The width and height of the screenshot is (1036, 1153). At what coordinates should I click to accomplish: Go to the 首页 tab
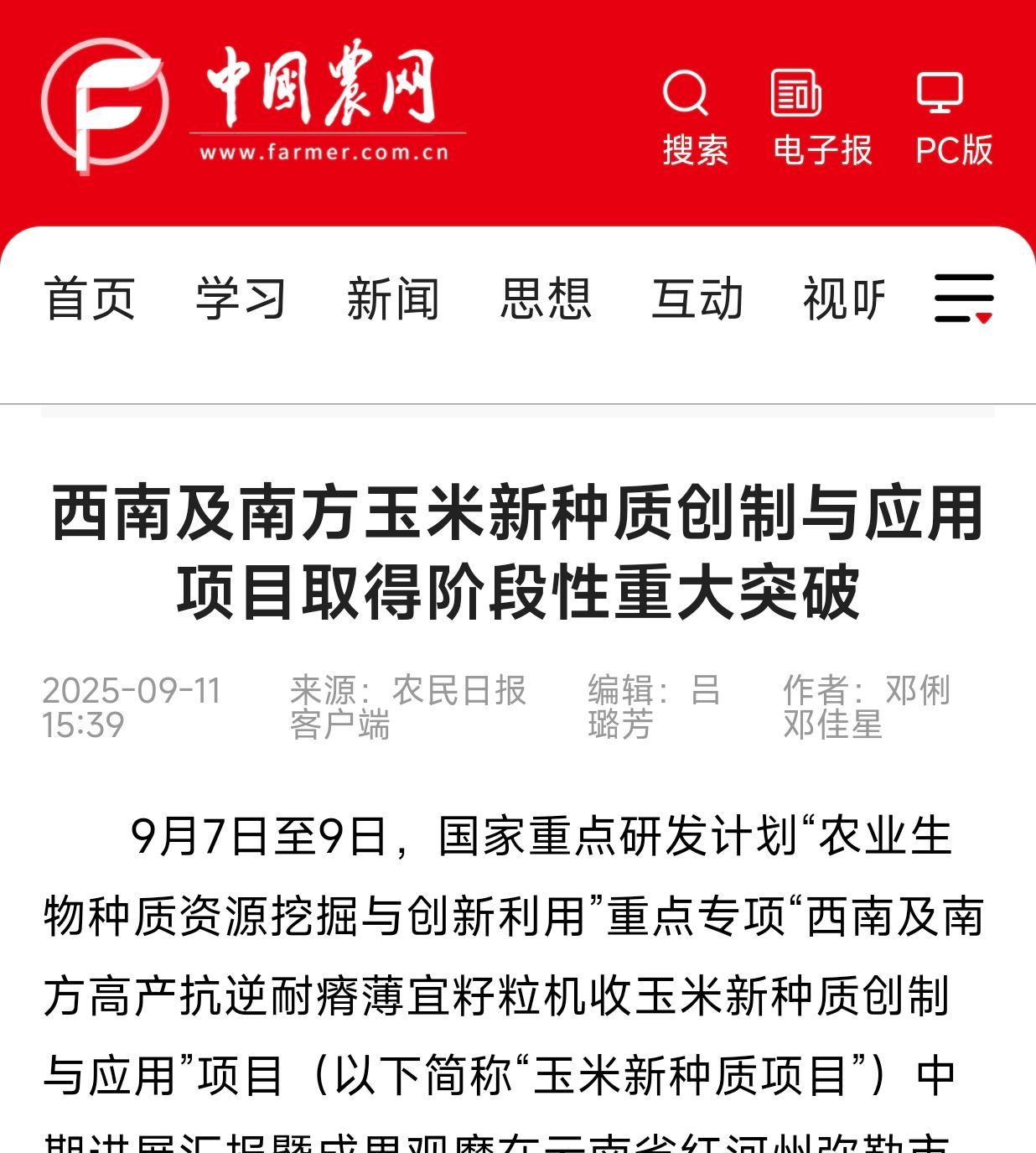pyautogui.click(x=90, y=299)
